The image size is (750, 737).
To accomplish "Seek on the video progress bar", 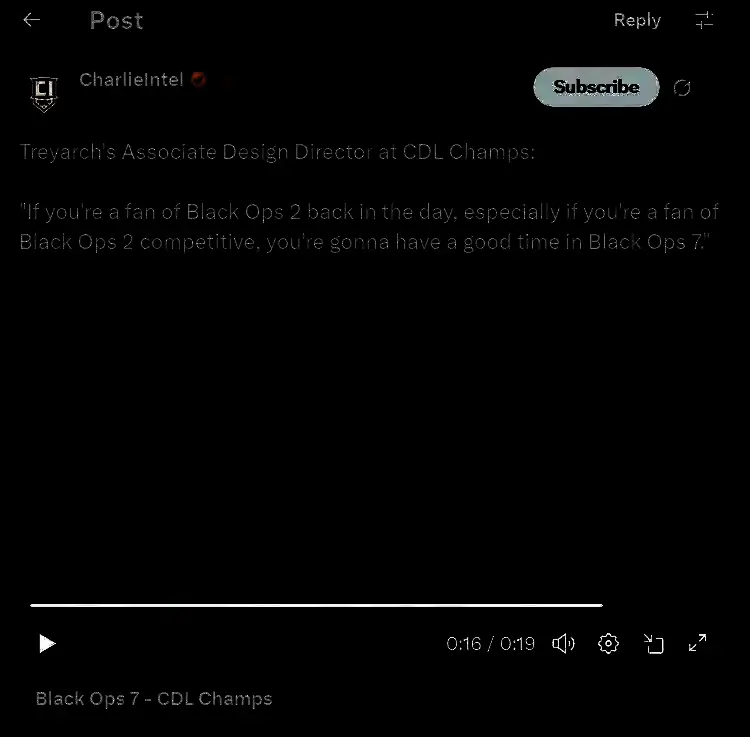I will click(x=316, y=605).
